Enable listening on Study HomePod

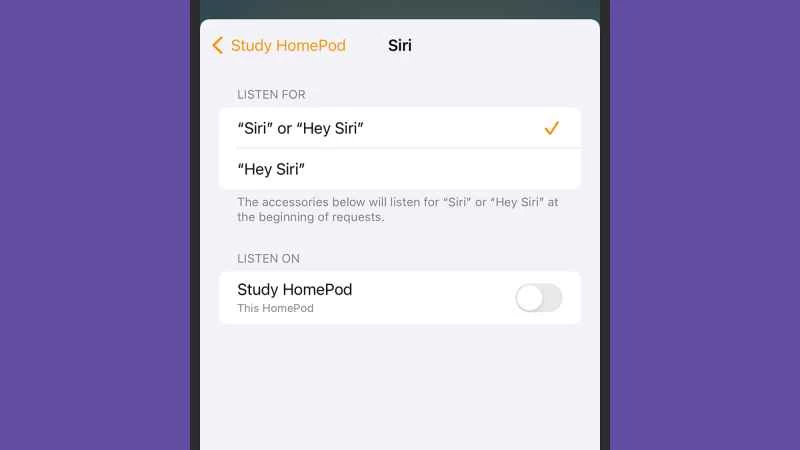point(538,298)
